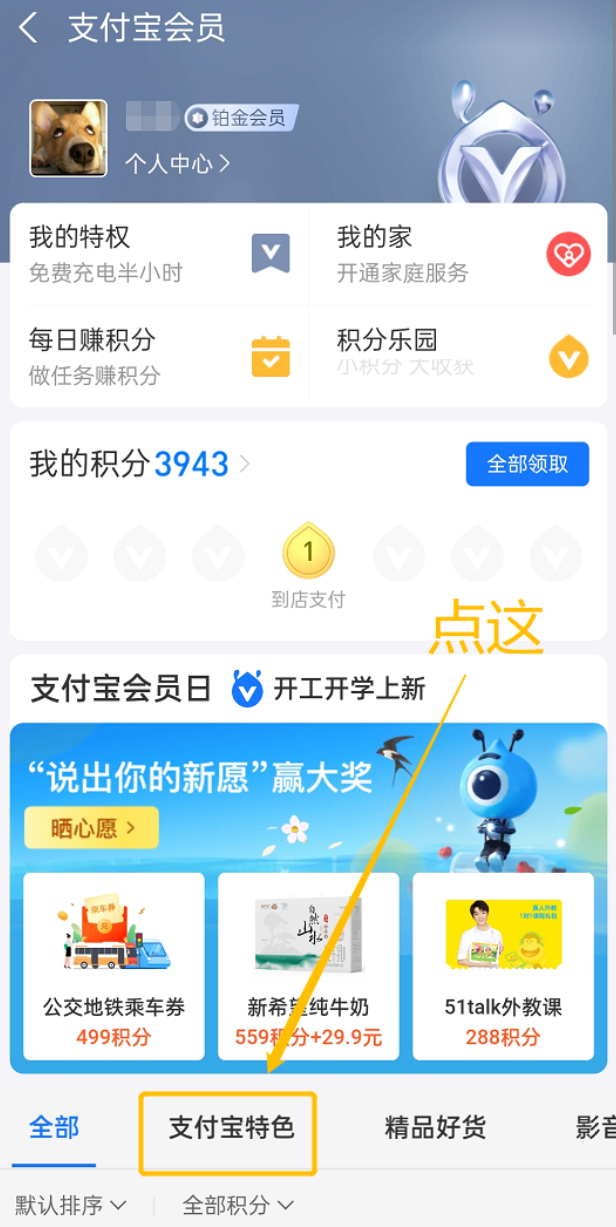Go back from the 支付宝会员 page

click(x=28, y=28)
